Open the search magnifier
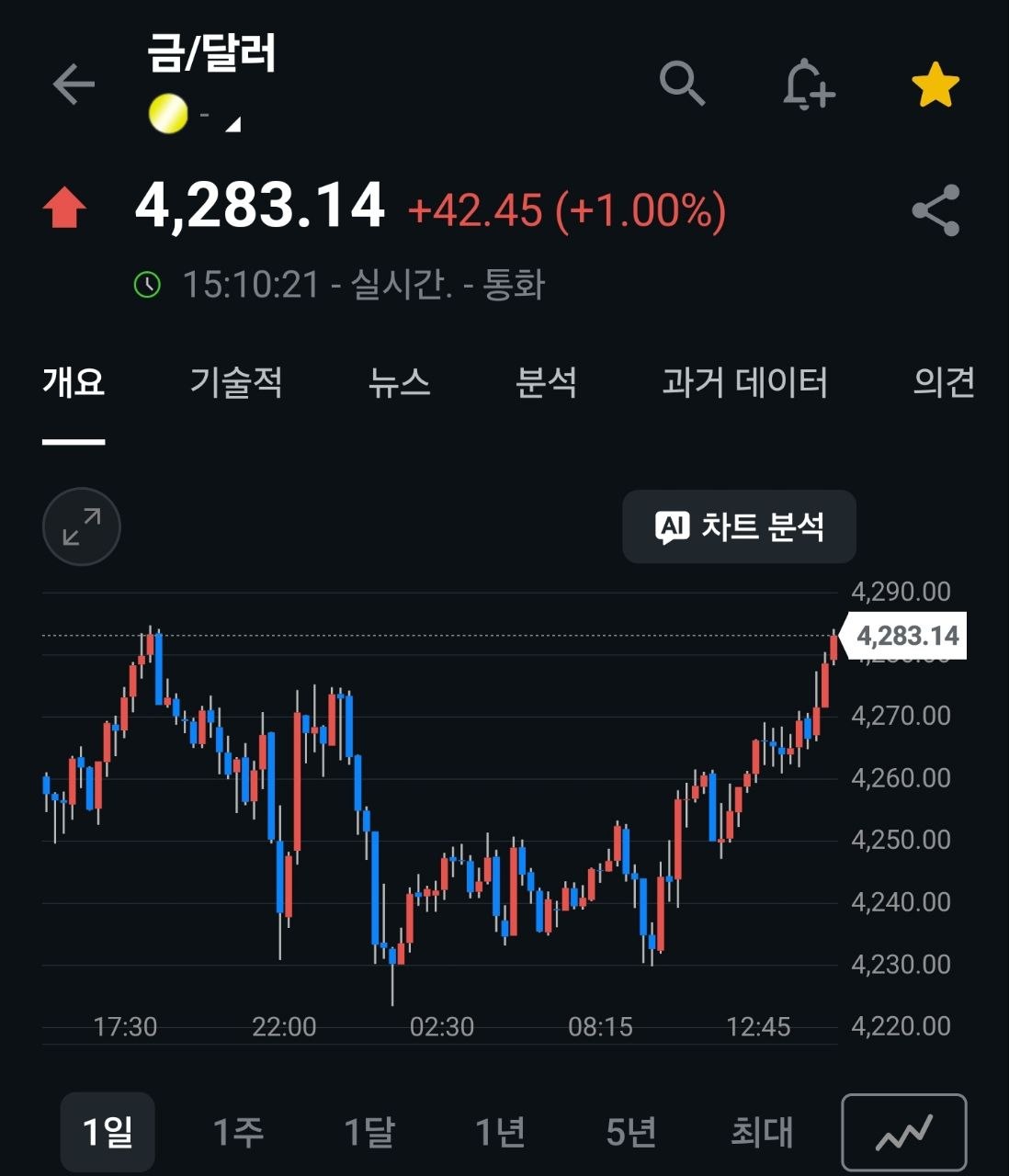1009x1176 pixels. pos(682,84)
